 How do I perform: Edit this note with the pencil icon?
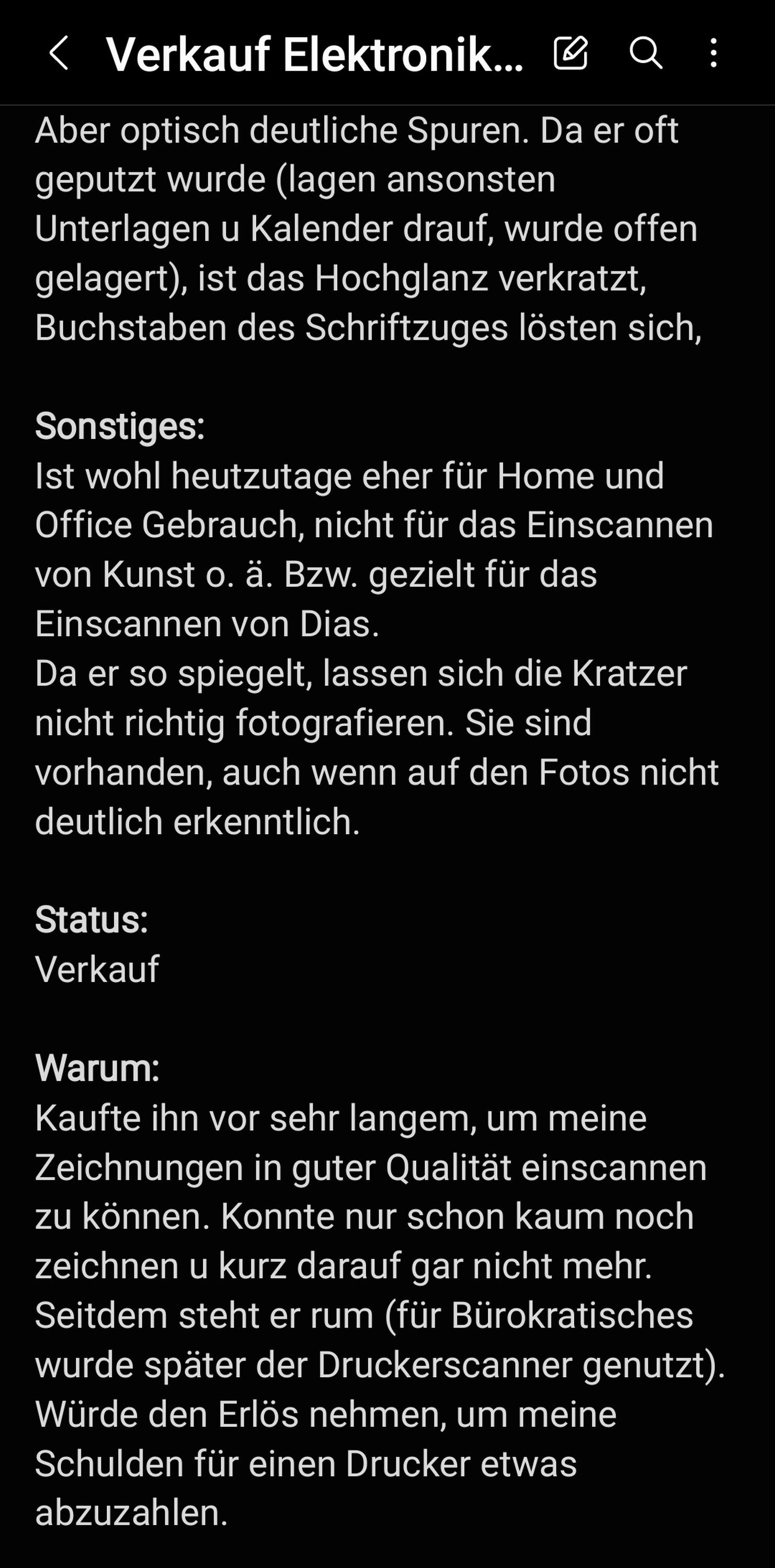[x=571, y=53]
